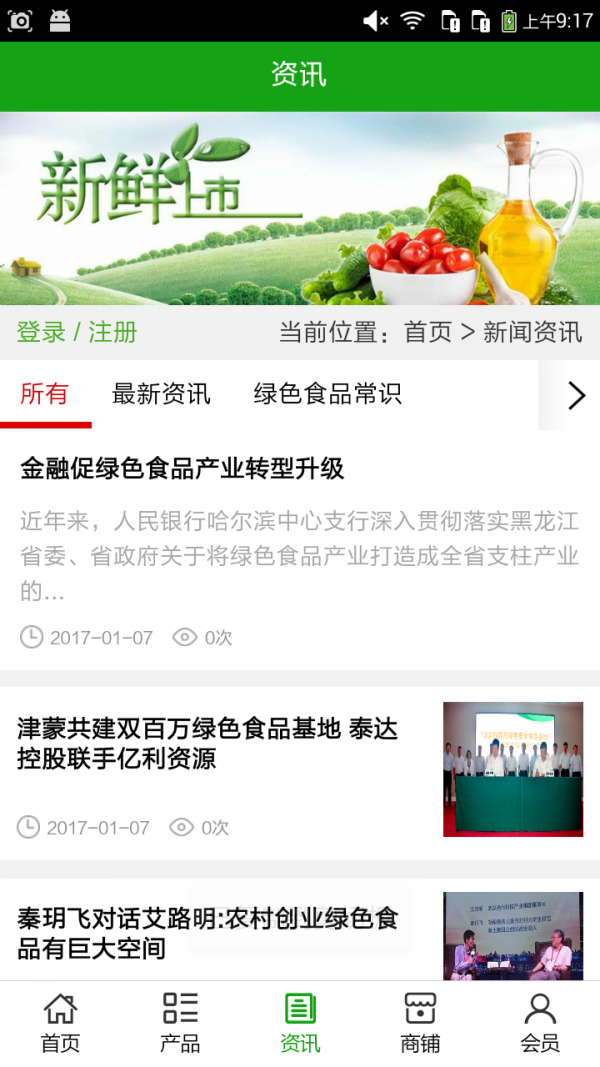Select the 所有 category tab

(x=45, y=394)
